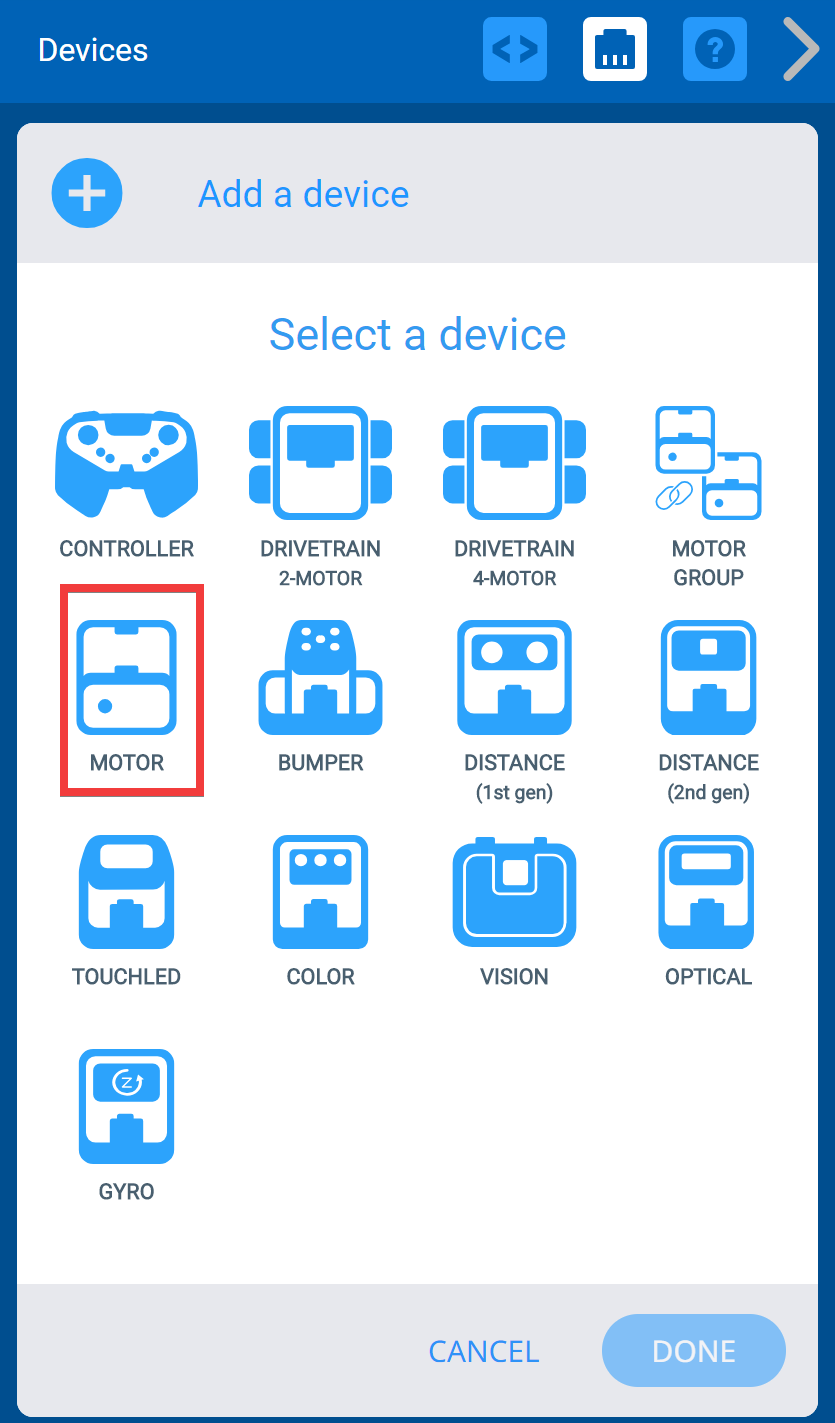Select the DISTANCE (2nd gen) sensor

pyautogui.click(x=708, y=677)
